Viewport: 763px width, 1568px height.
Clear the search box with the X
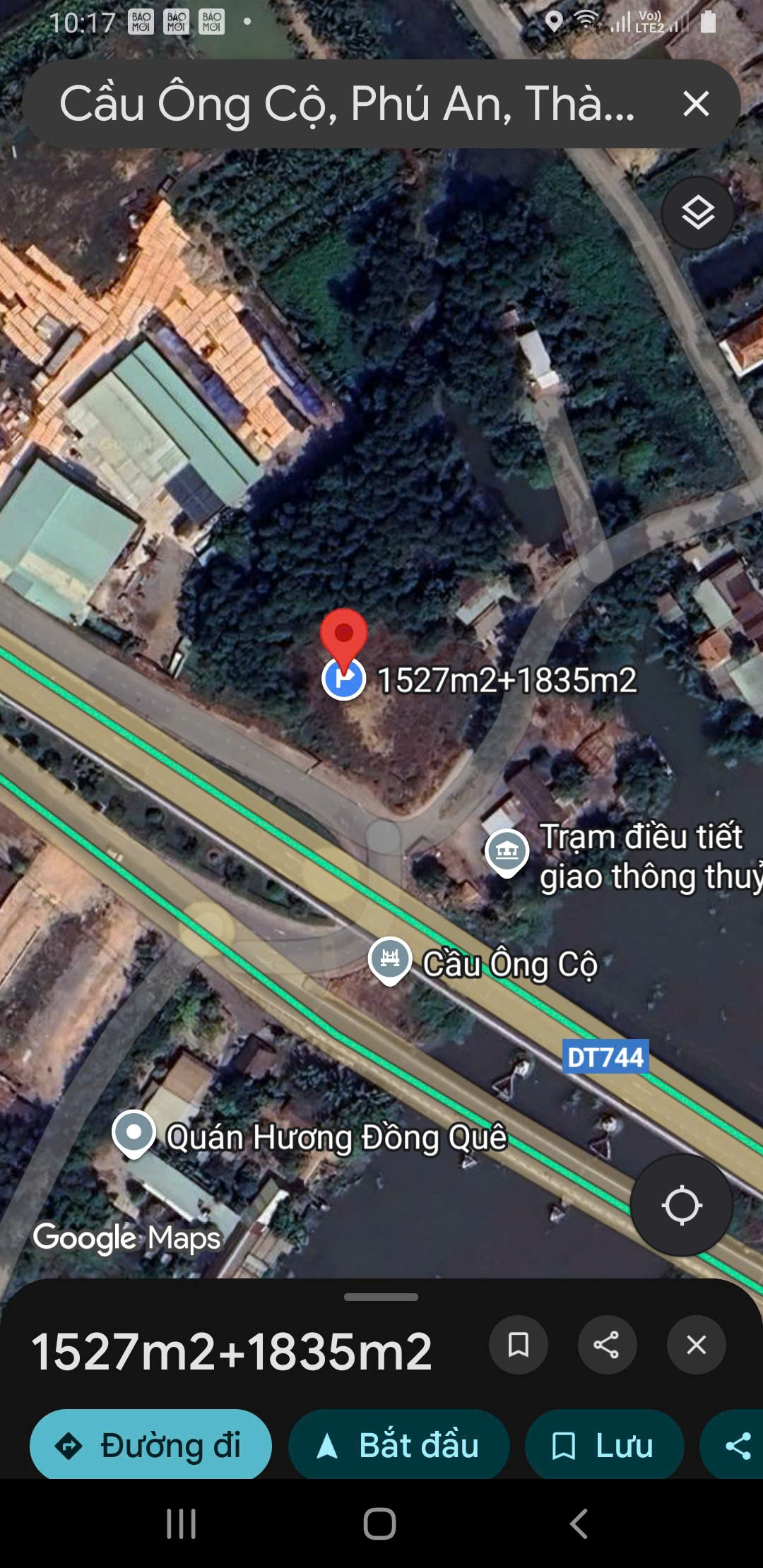tap(696, 104)
